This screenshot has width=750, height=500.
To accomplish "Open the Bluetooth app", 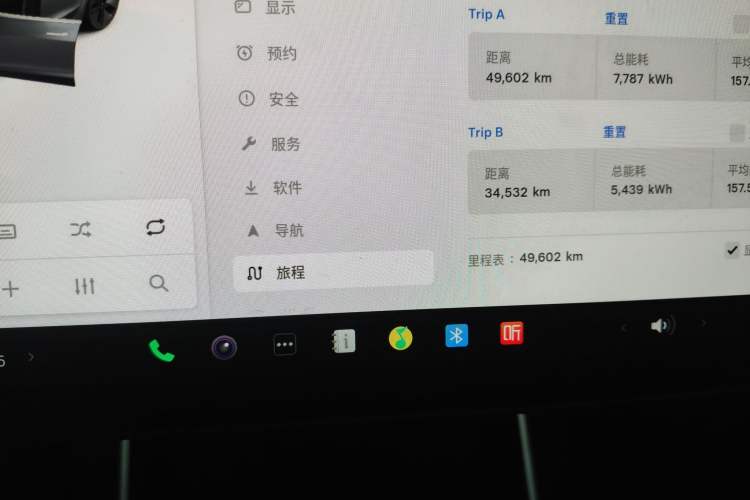I will (456, 336).
